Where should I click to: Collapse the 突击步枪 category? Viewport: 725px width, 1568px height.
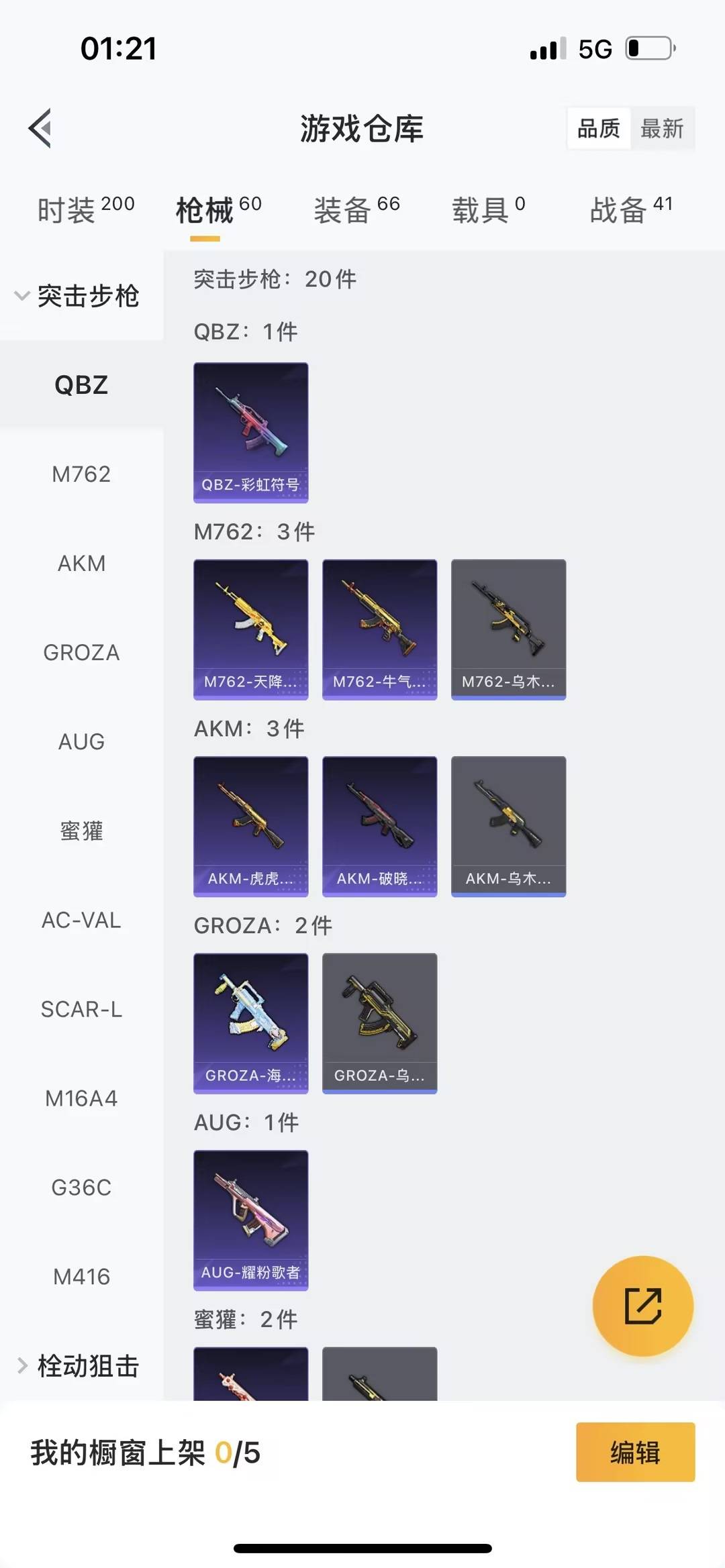[77, 296]
